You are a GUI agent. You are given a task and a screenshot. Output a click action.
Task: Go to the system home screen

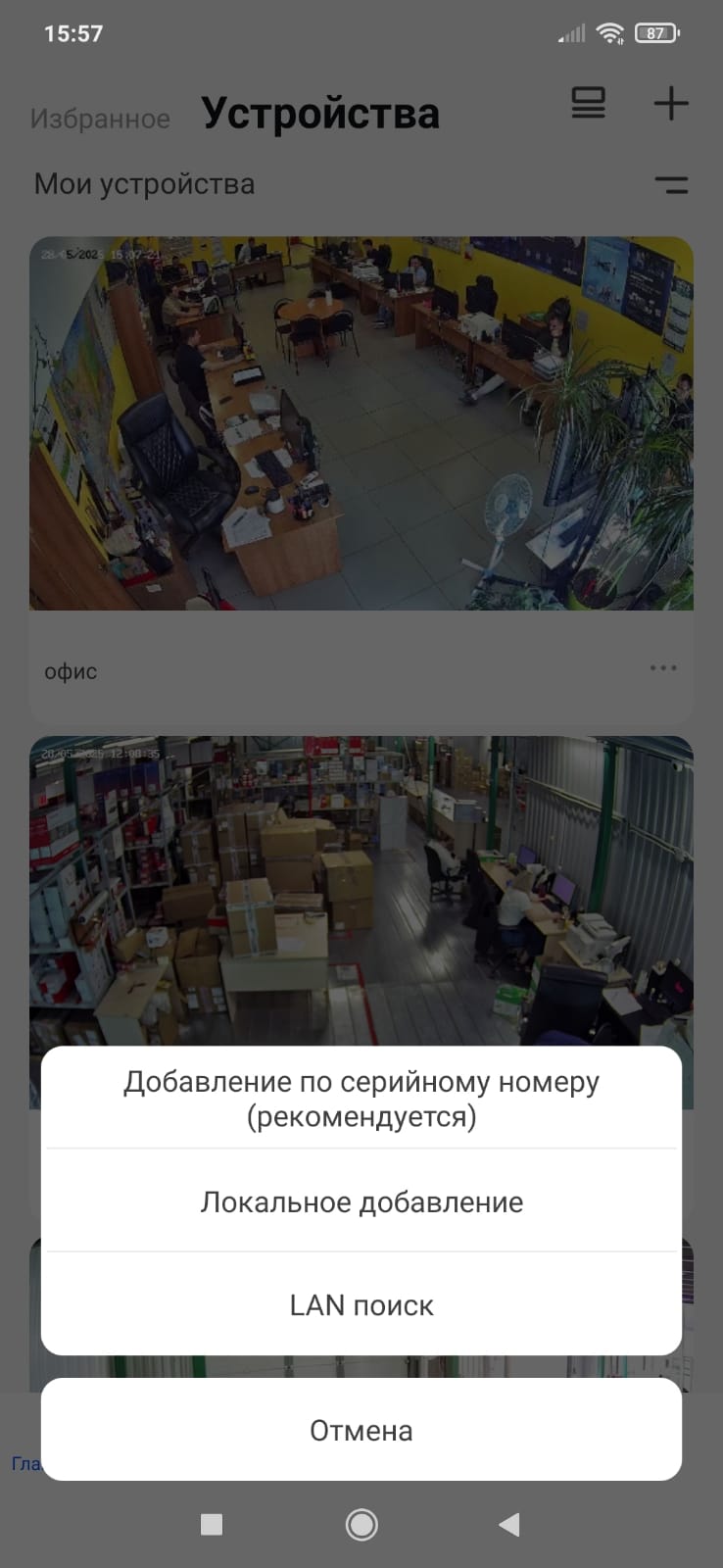point(361,1524)
